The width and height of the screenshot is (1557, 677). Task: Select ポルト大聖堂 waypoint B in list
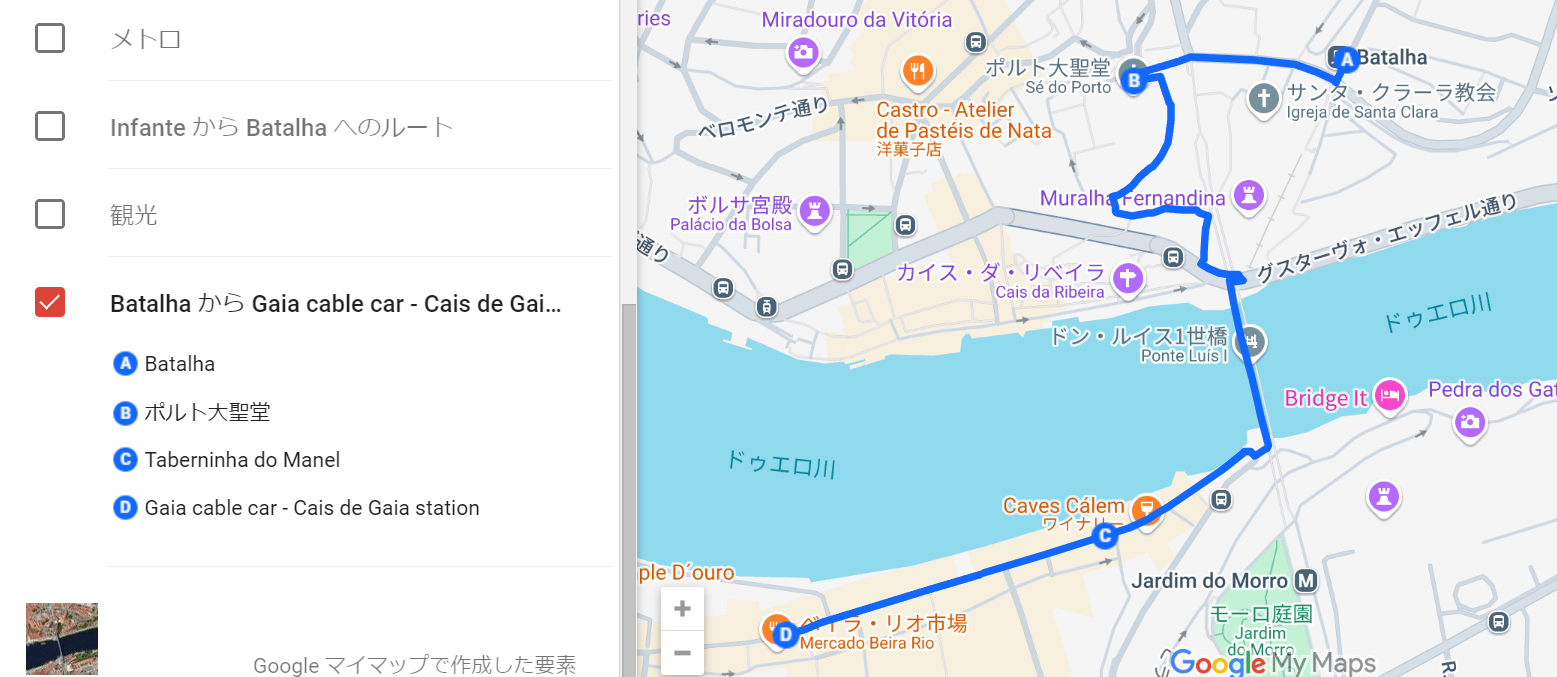pos(207,412)
